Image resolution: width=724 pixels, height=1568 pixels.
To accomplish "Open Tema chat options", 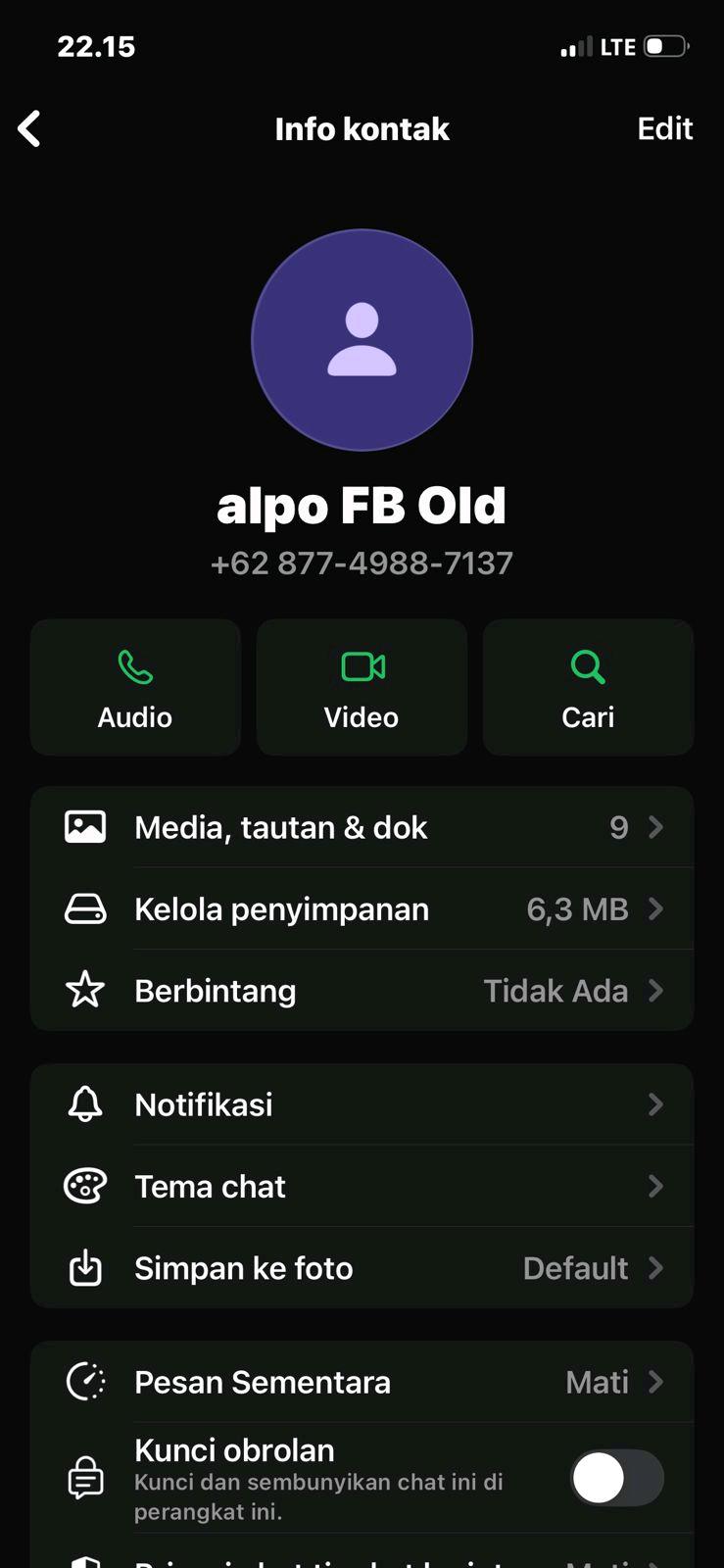I will [362, 1187].
